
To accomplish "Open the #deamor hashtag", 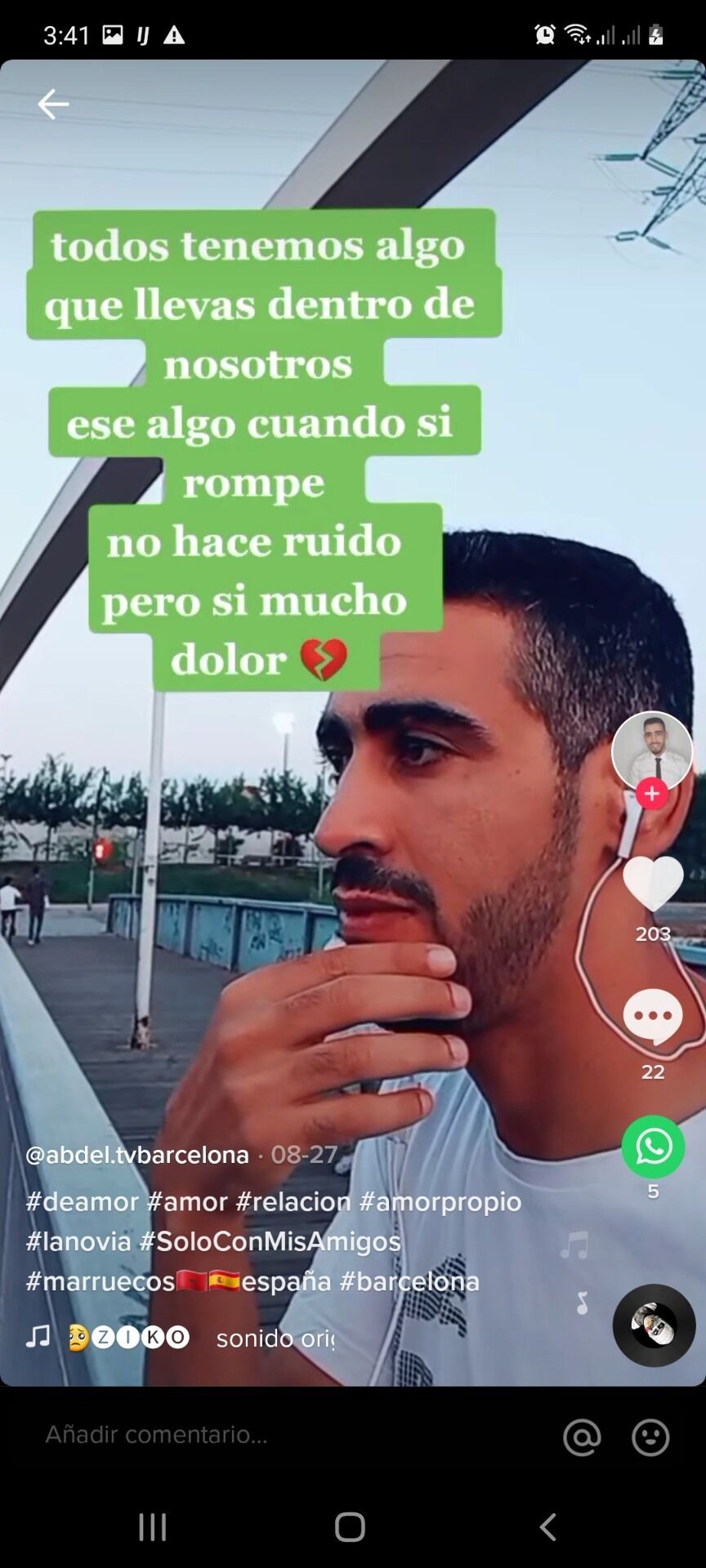I will [x=83, y=1202].
